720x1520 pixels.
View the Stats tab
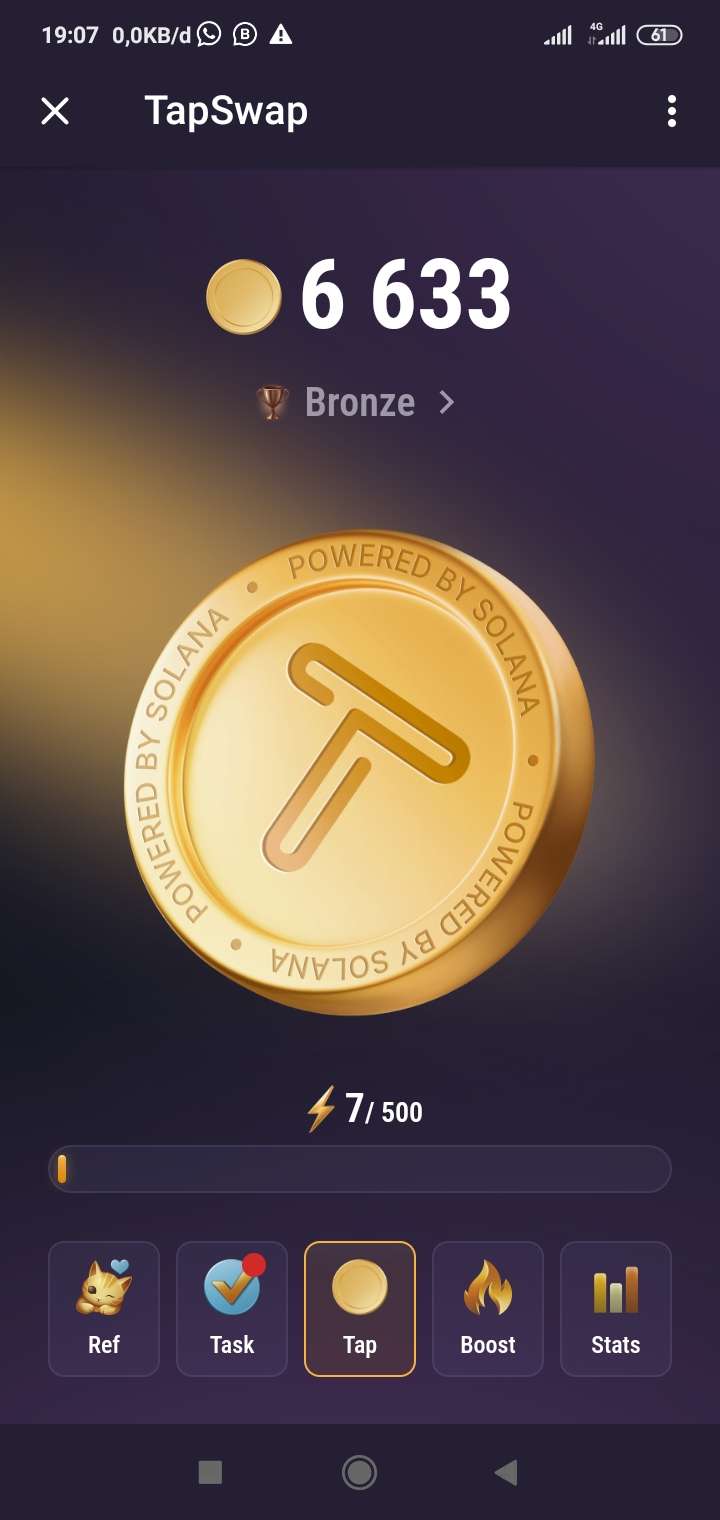click(616, 1308)
